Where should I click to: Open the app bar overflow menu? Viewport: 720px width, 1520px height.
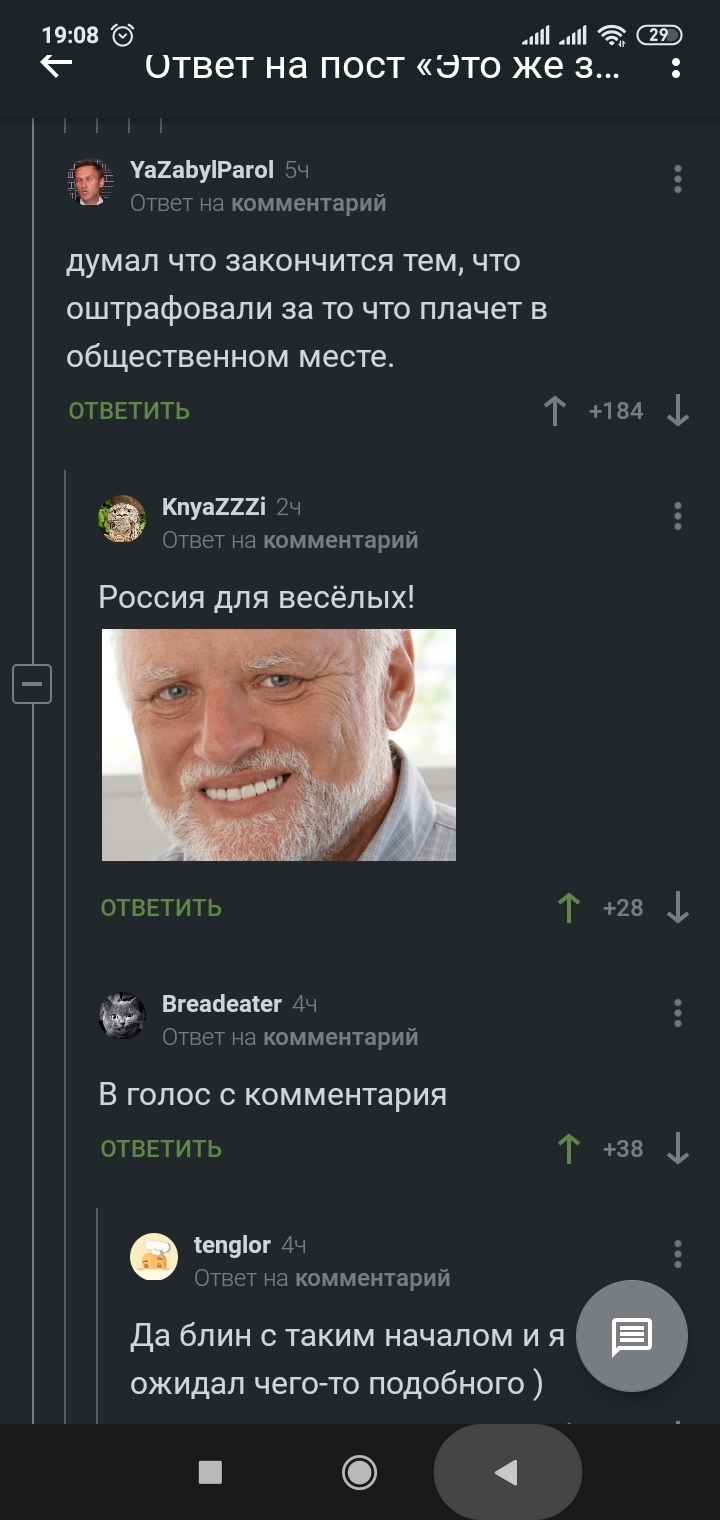click(x=677, y=68)
